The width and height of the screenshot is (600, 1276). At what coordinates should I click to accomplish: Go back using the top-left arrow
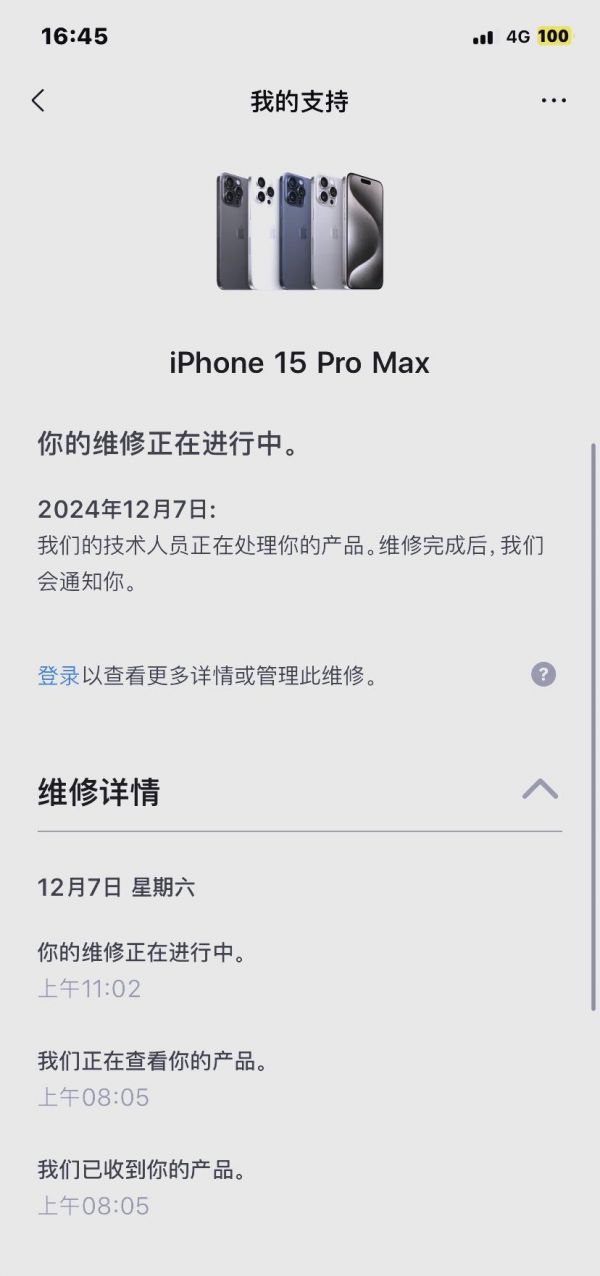click(38, 100)
